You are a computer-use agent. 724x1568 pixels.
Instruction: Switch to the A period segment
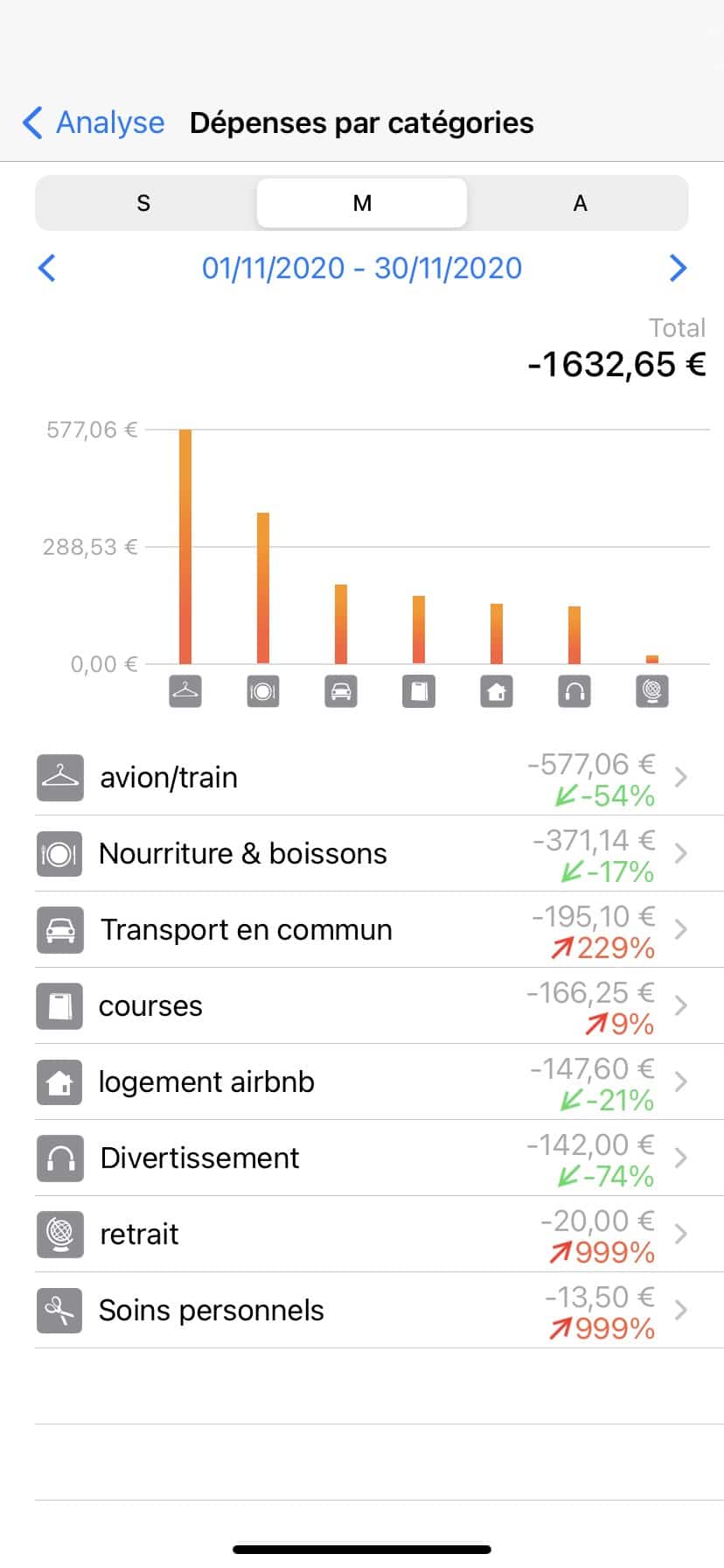click(x=579, y=203)
